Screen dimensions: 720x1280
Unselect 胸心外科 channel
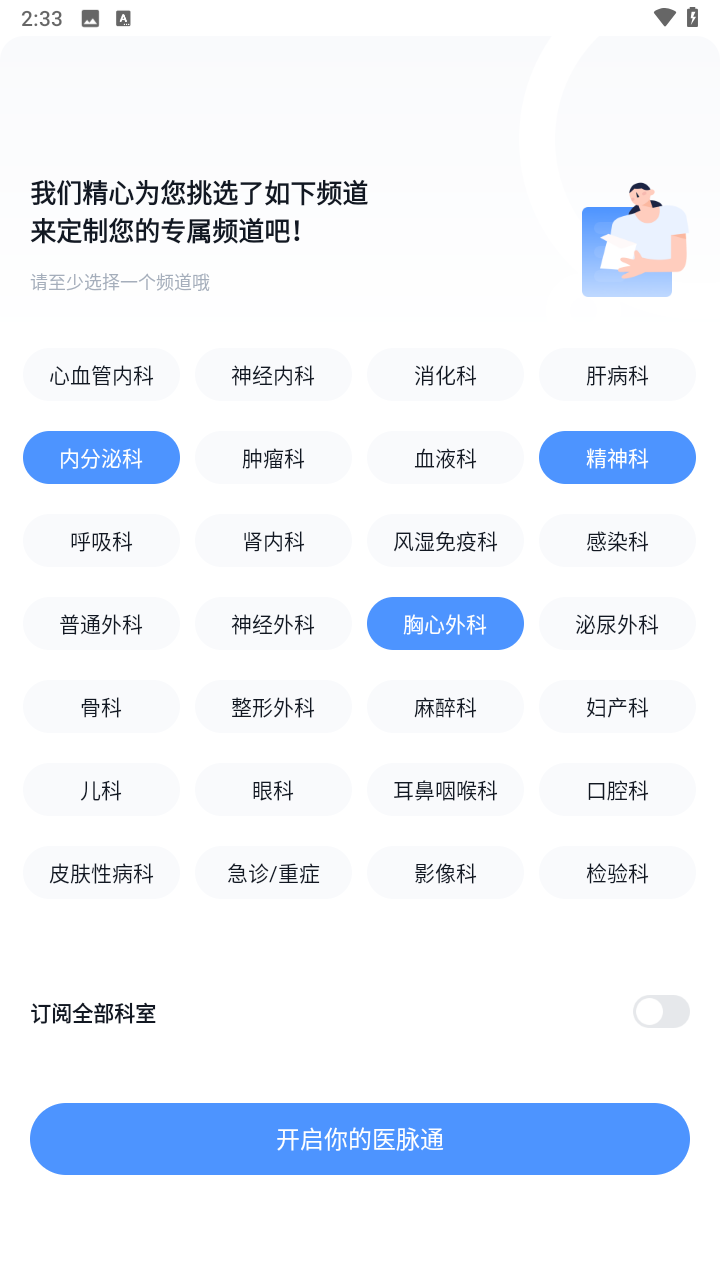(x=445, y=624)
